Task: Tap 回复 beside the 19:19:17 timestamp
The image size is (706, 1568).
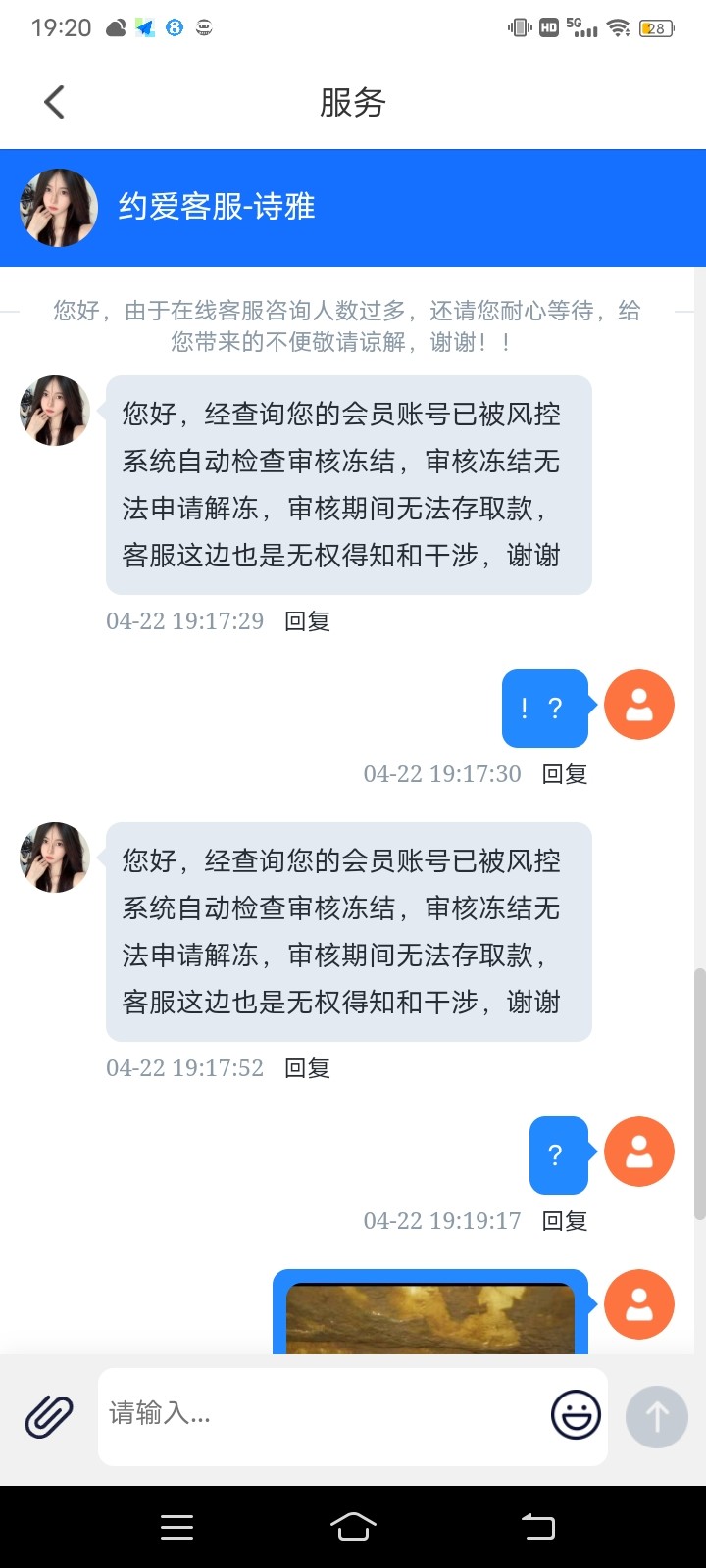Action: click(x=564, y=1220)
